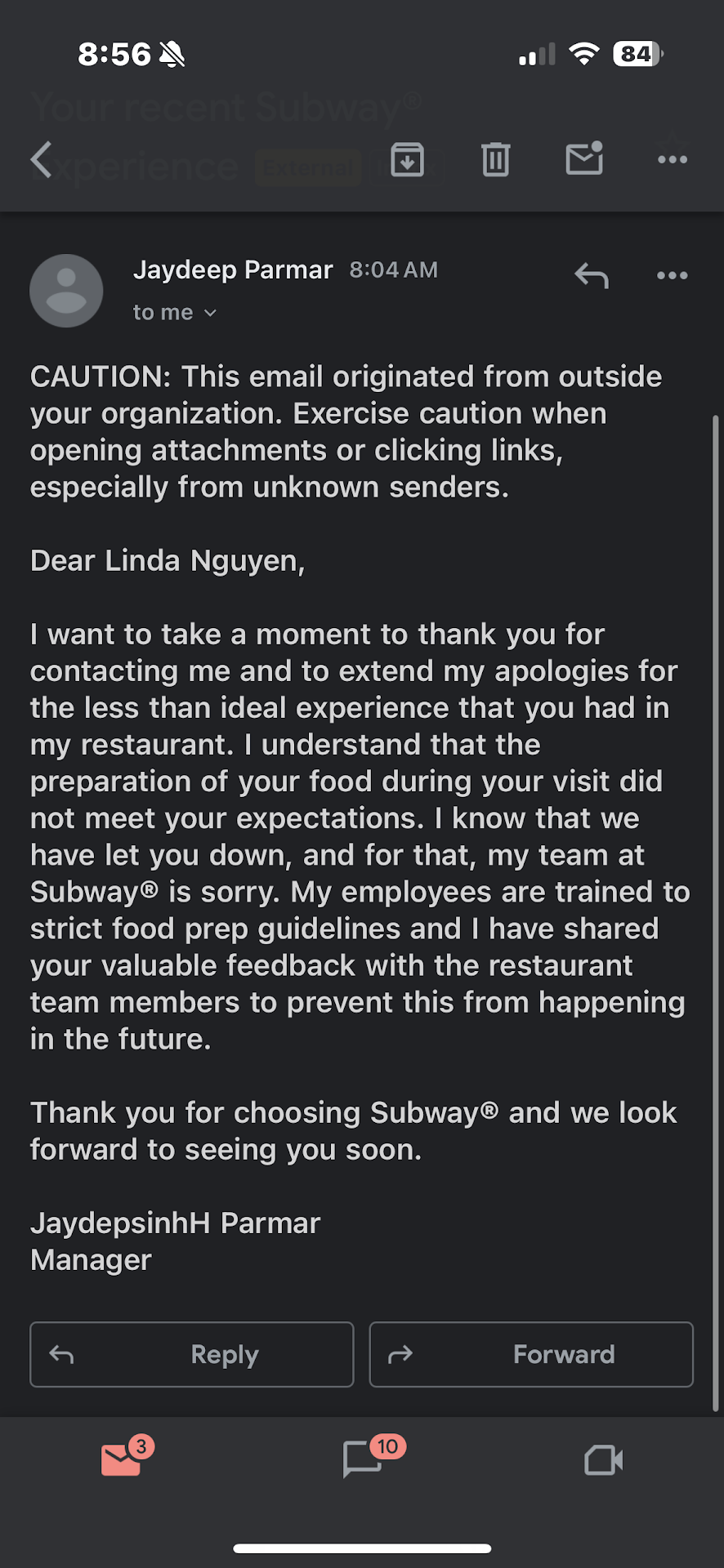
Task: Go back to the inbox
Action: coord(42,159)
